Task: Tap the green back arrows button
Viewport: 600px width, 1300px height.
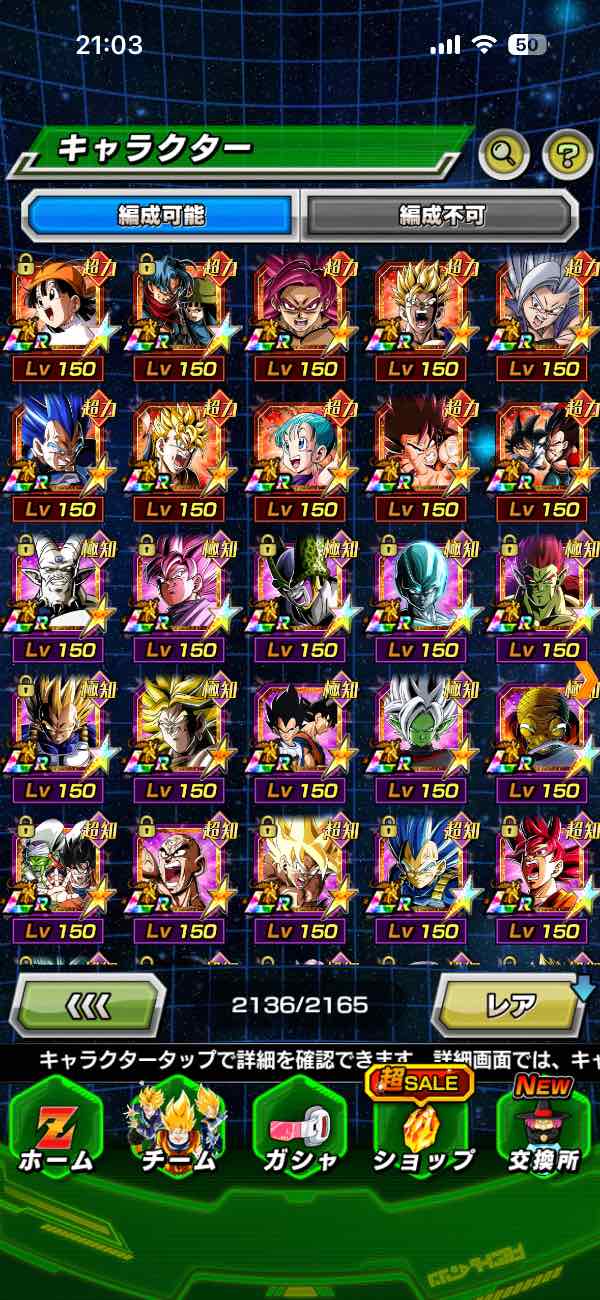Action: [87, 1003]
